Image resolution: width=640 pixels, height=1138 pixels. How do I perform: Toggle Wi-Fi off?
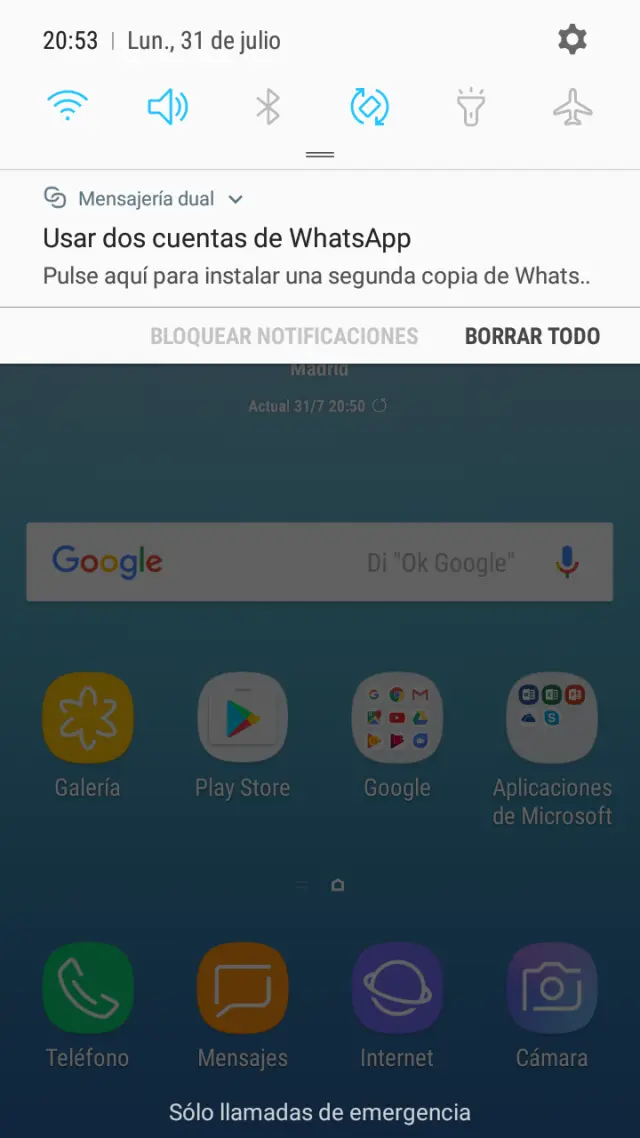(68, 106)
